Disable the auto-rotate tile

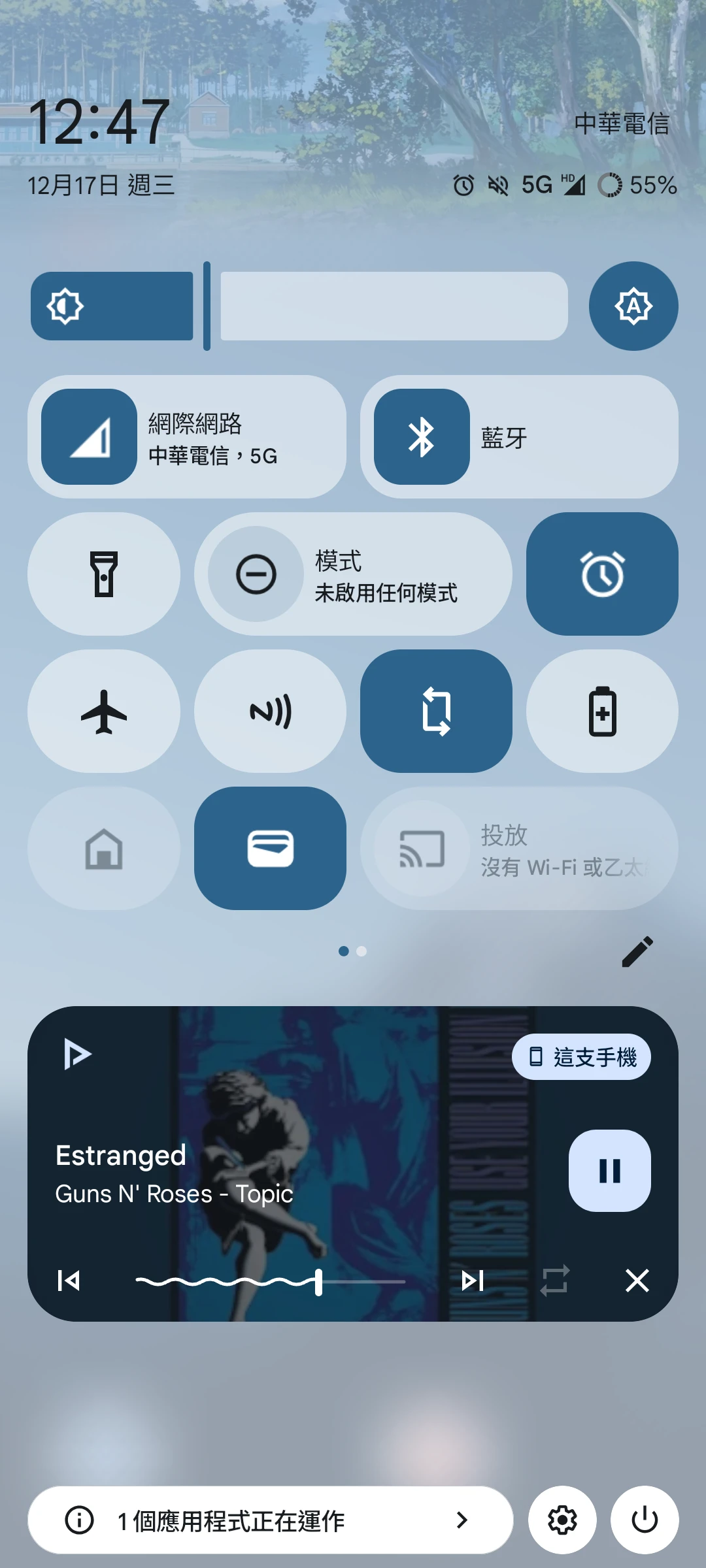point(436,711)
